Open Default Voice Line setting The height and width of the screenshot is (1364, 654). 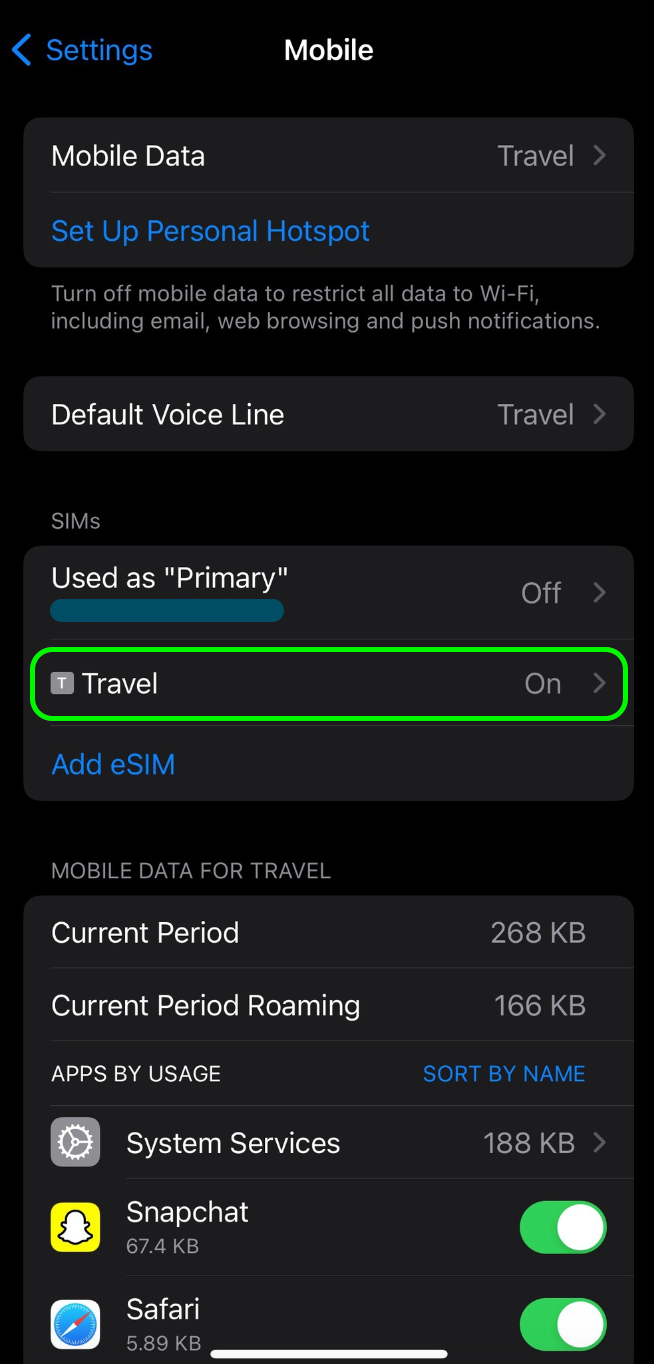coord(328,414)
